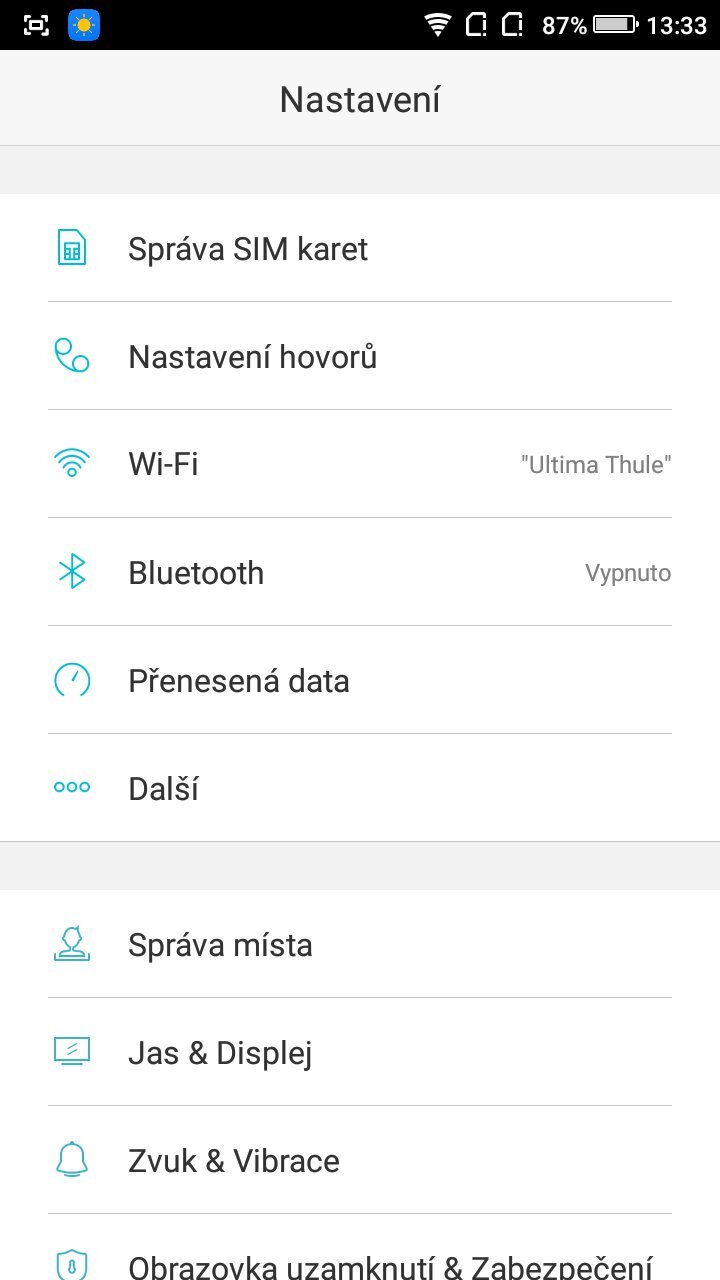Tap the three-dots icon next to Další

click(x=71, y=788)
